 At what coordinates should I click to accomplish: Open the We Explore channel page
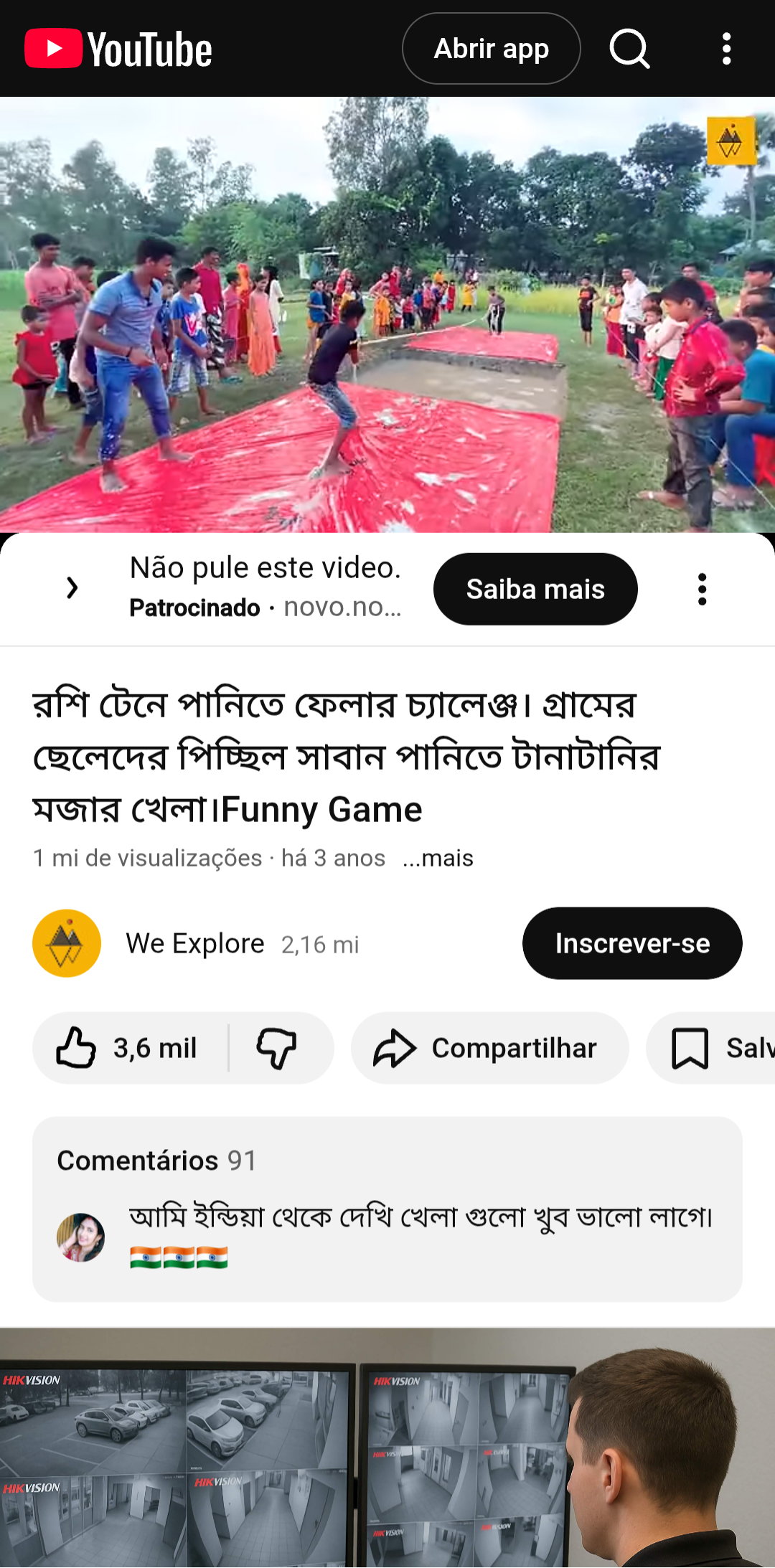click(x=194, y=943)
